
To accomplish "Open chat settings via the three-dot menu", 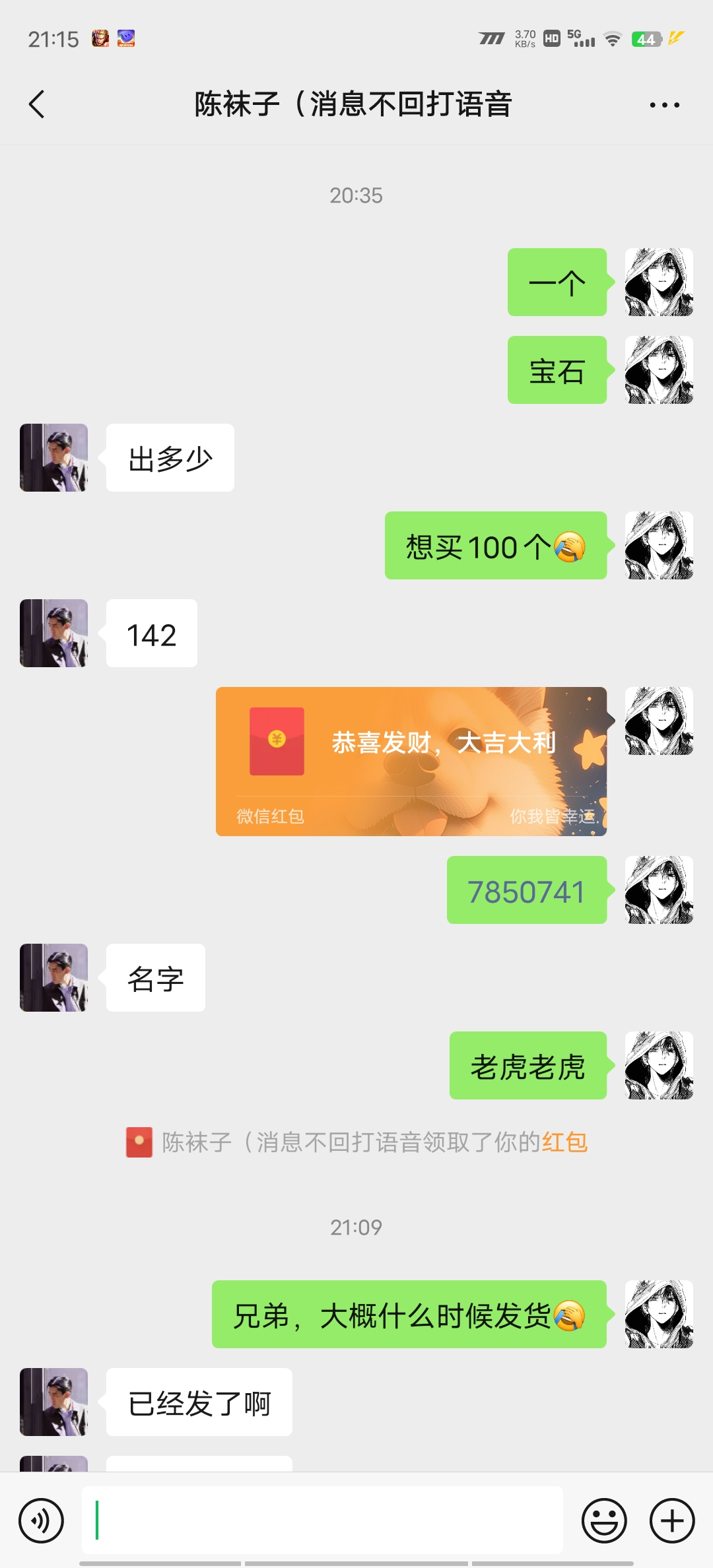I will pyautogui.click(x=664, y=104).
